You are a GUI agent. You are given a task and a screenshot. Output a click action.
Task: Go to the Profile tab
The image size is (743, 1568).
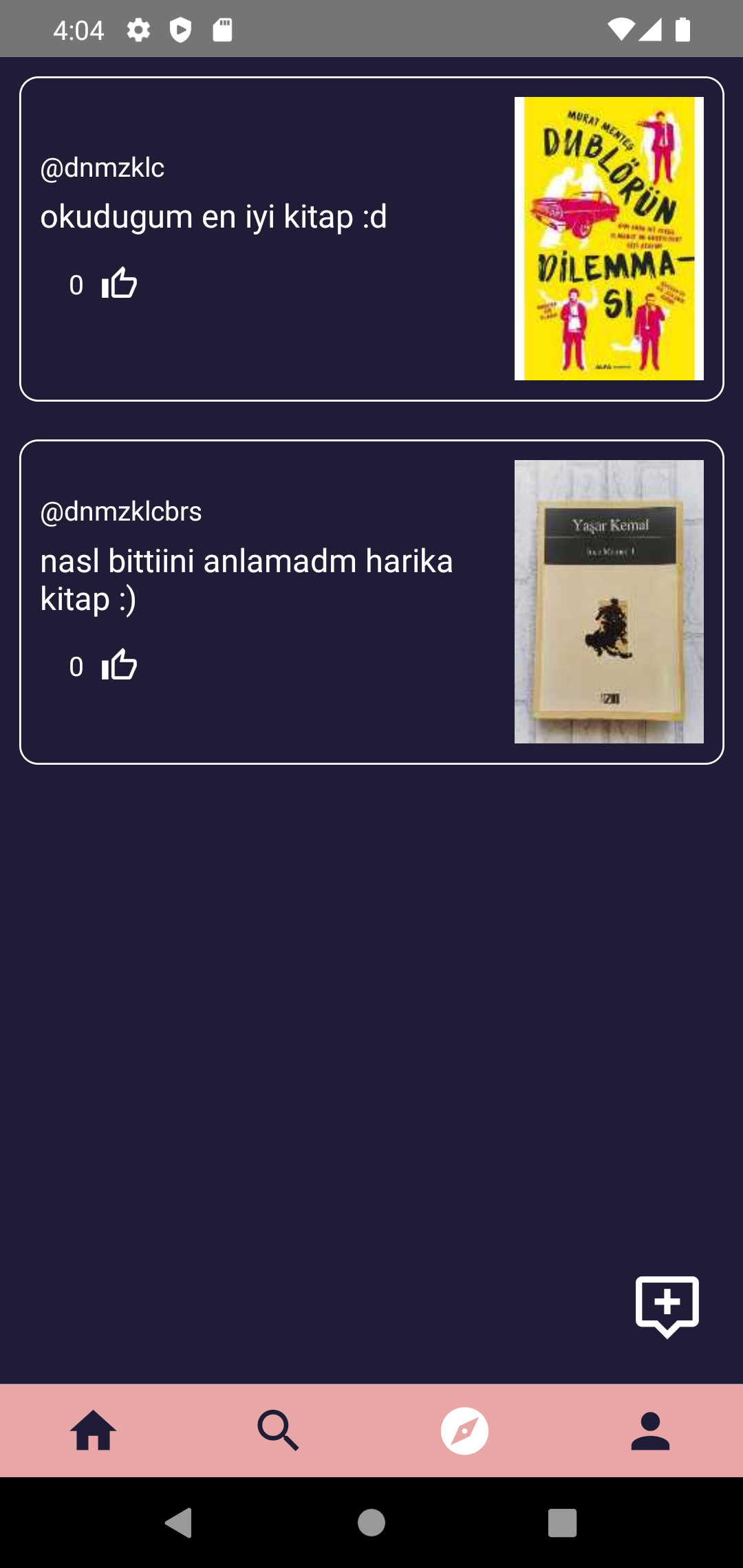click(650, 1431)
